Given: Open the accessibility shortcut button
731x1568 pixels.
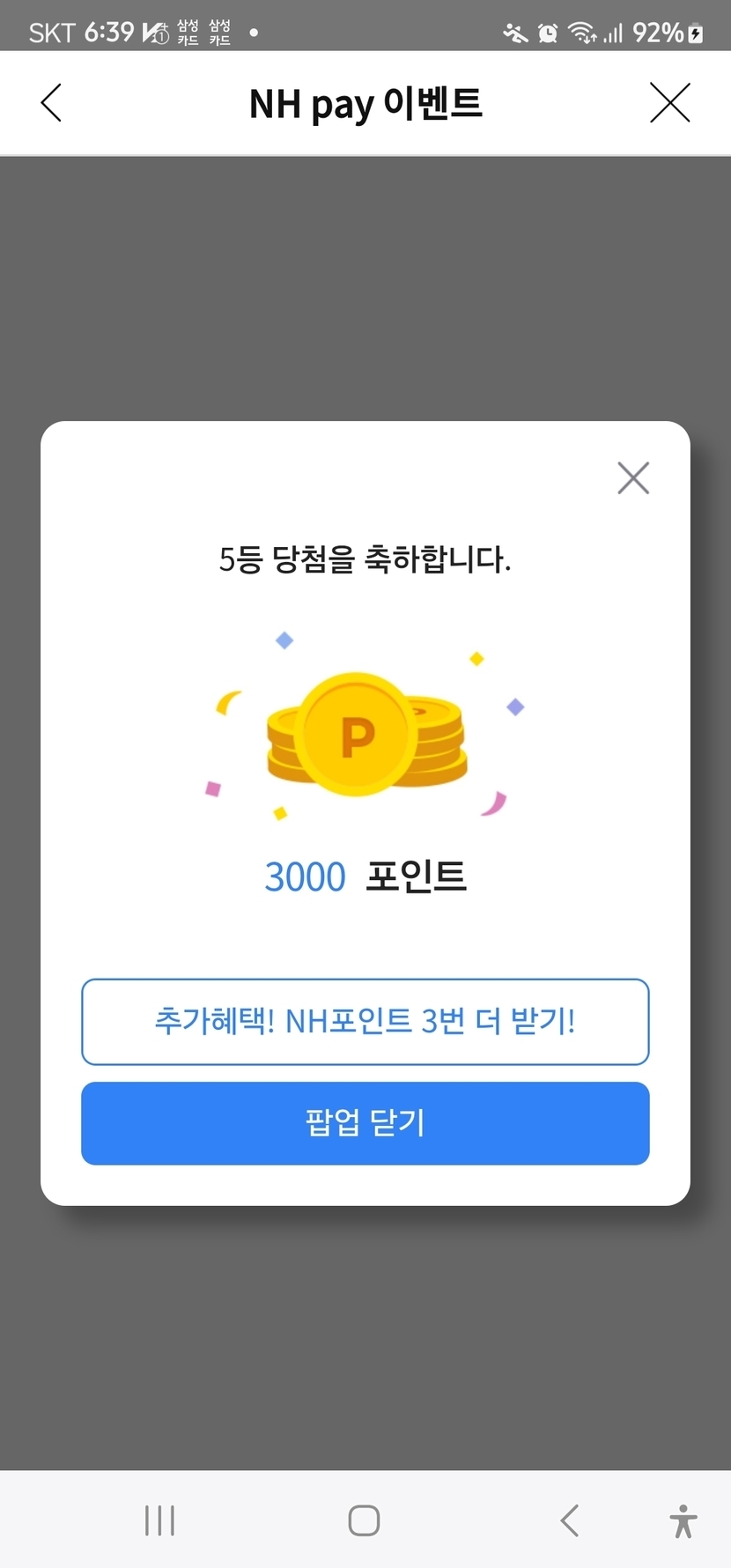Looking at the screenshot, I should point(683,1520).
